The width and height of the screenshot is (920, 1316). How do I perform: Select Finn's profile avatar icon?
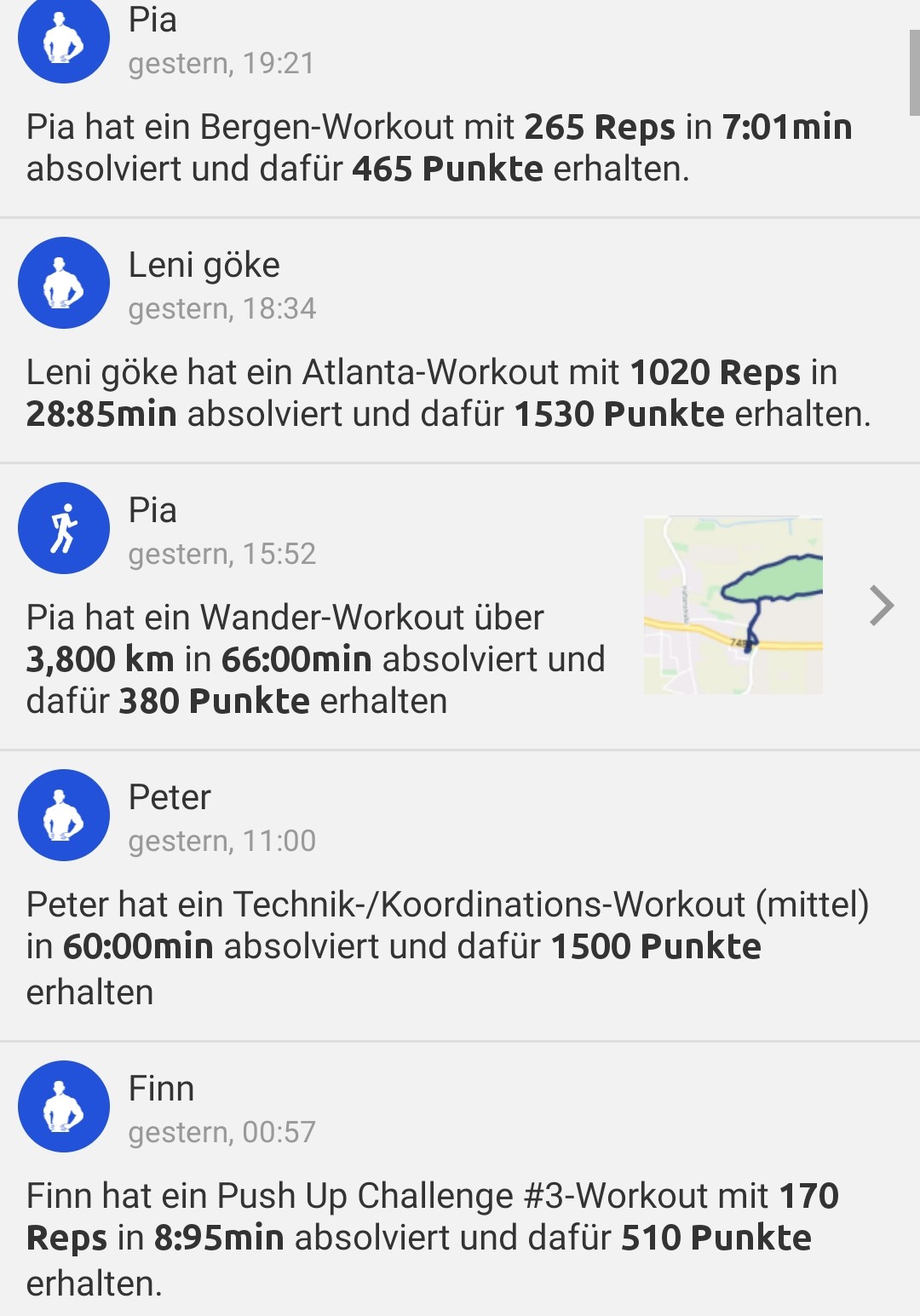pos(63,1107)
